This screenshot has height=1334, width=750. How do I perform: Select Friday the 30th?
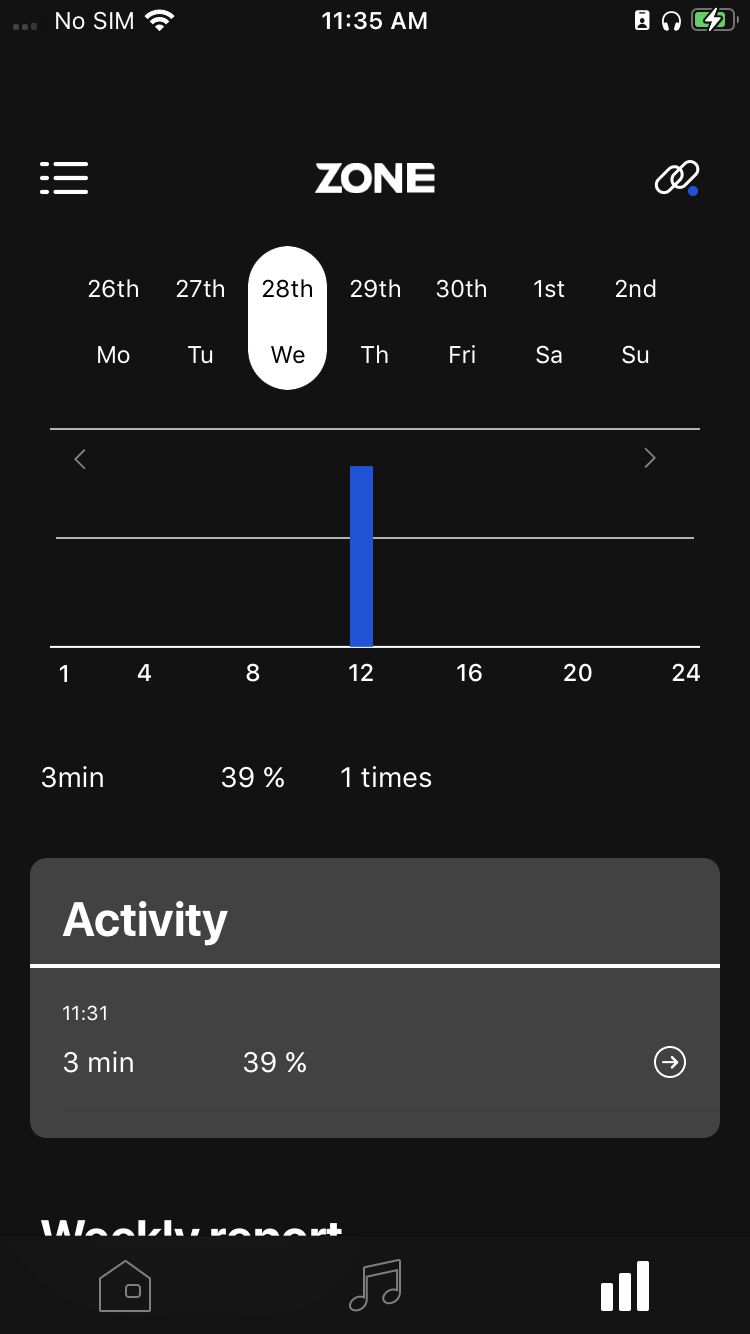tap(461, 320)
